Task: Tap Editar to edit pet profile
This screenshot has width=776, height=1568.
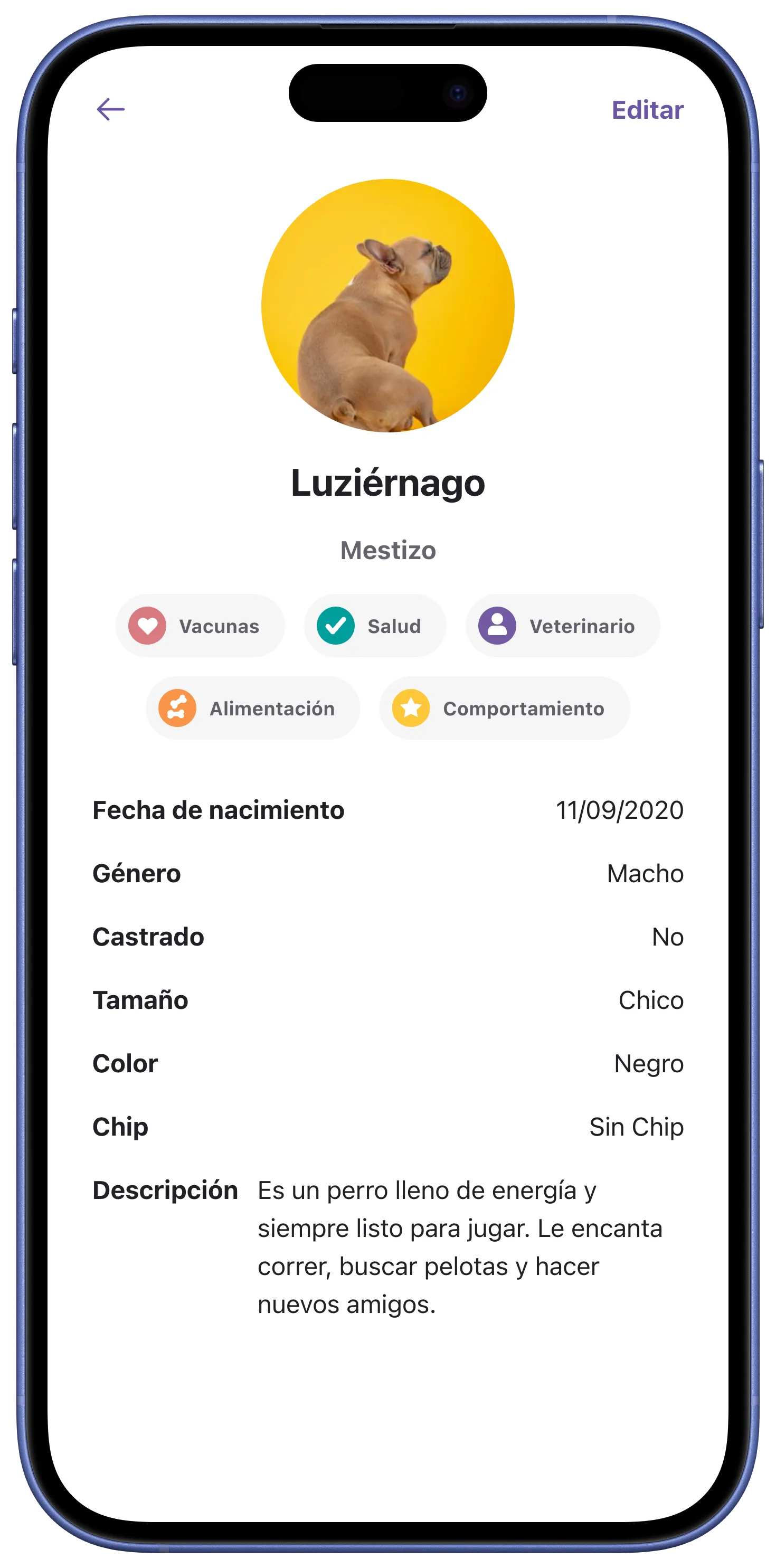Action: [x=647, y=110]
